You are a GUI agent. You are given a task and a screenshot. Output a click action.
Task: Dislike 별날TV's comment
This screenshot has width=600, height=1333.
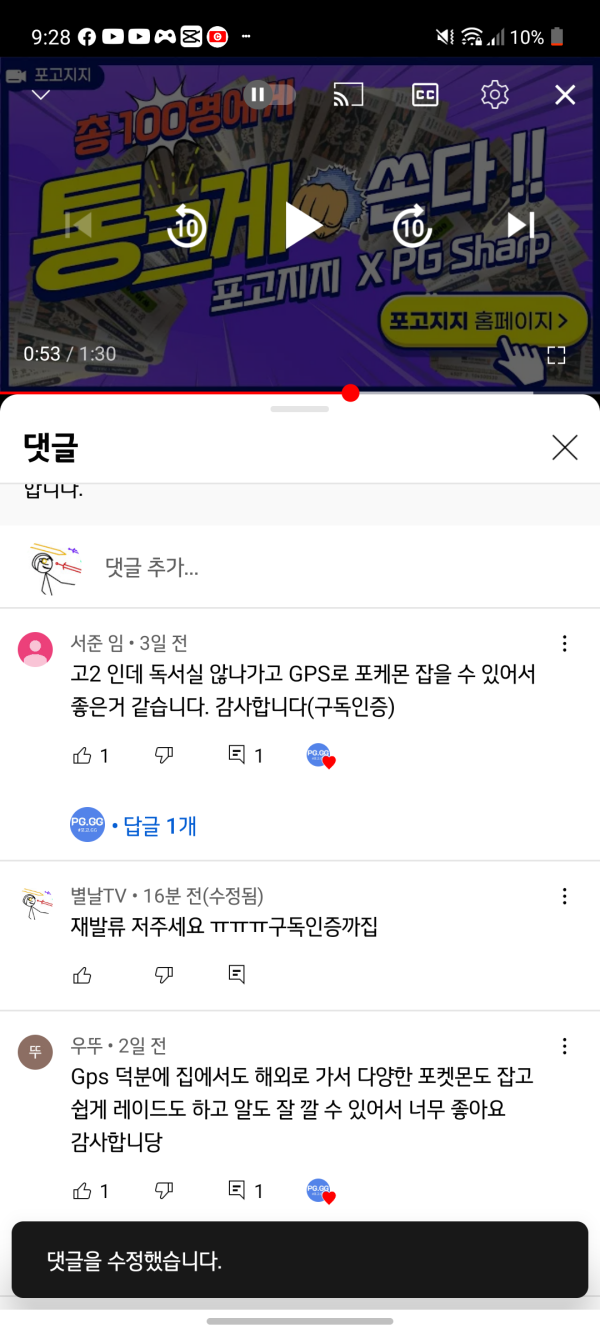(164, 973)
